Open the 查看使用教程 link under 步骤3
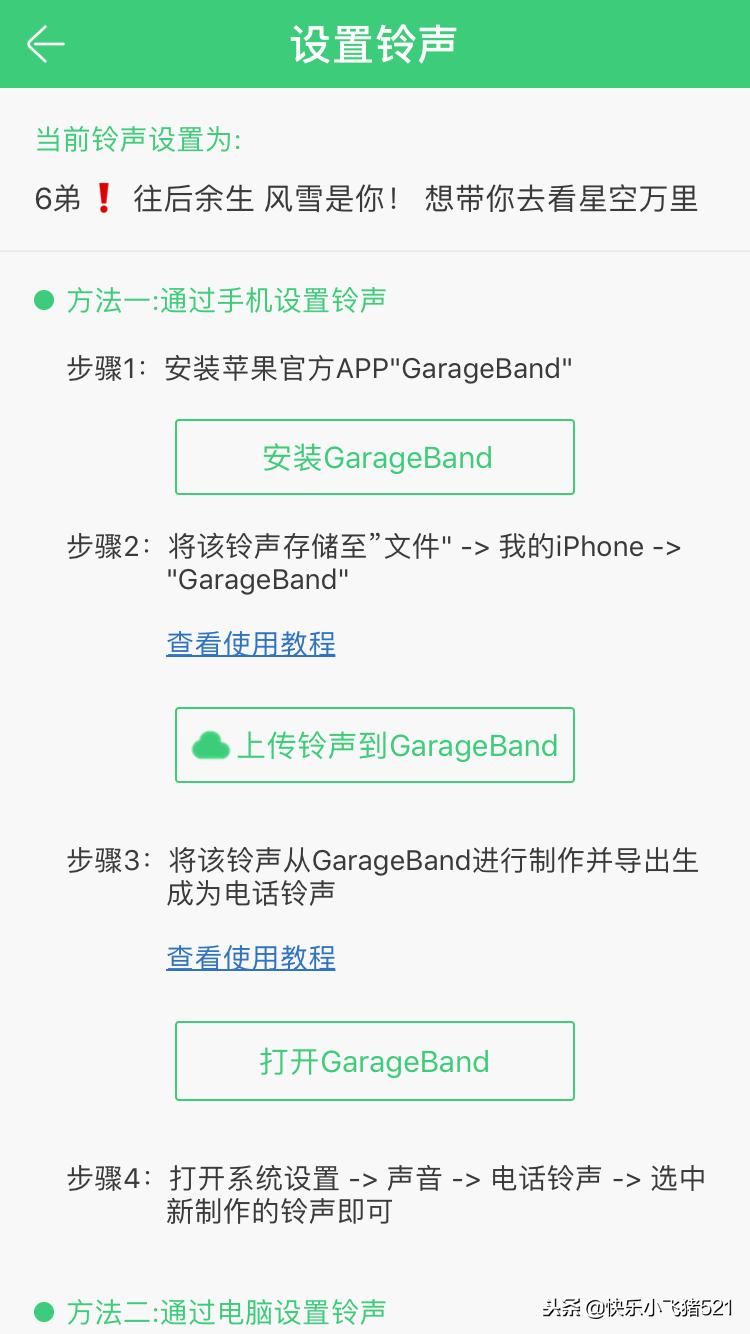750x1334 pixels. (x=250, y=958)
